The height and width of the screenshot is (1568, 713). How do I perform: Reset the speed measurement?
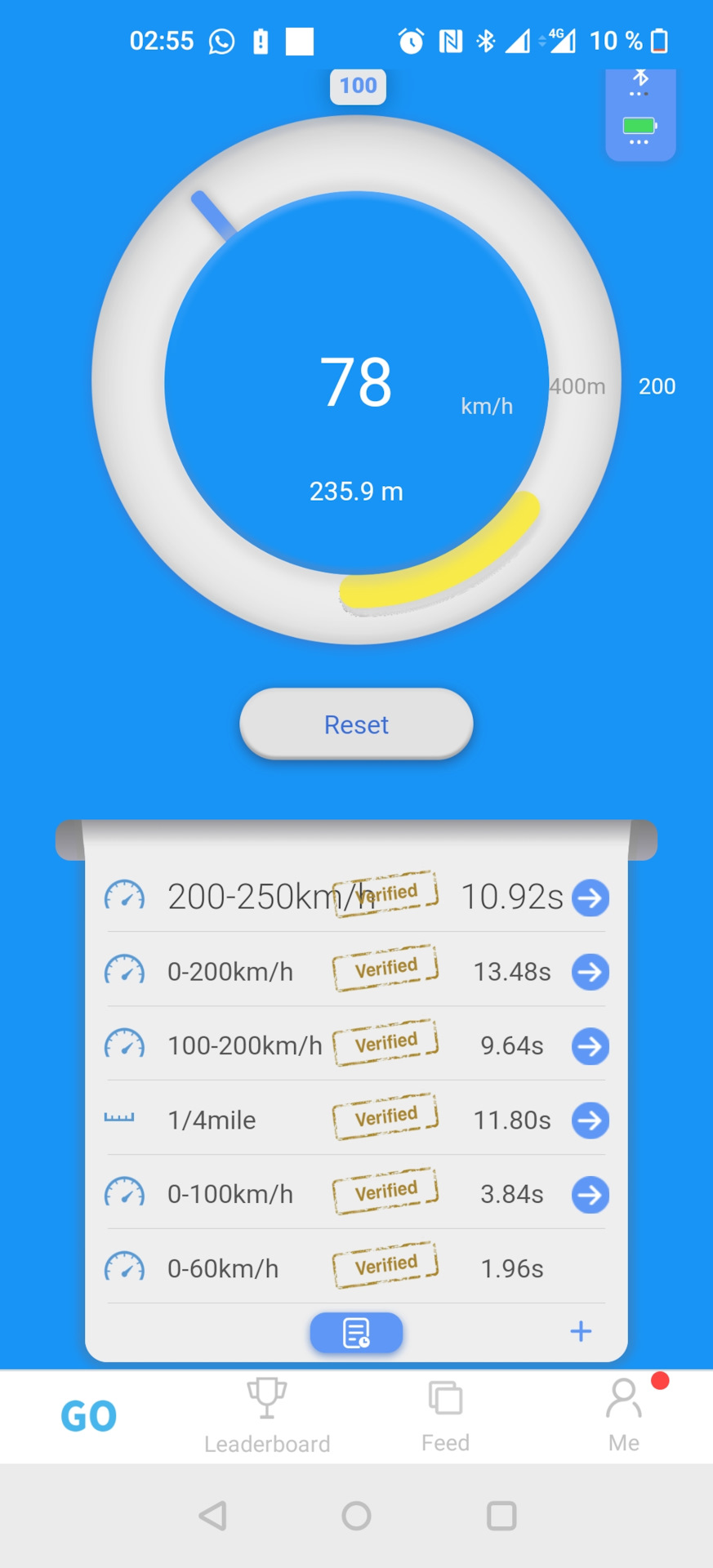[356, 724]
